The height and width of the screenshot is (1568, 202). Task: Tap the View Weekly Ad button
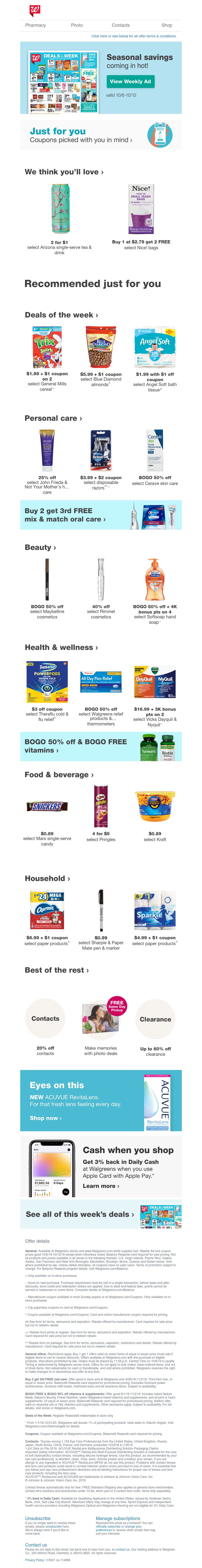130,81
